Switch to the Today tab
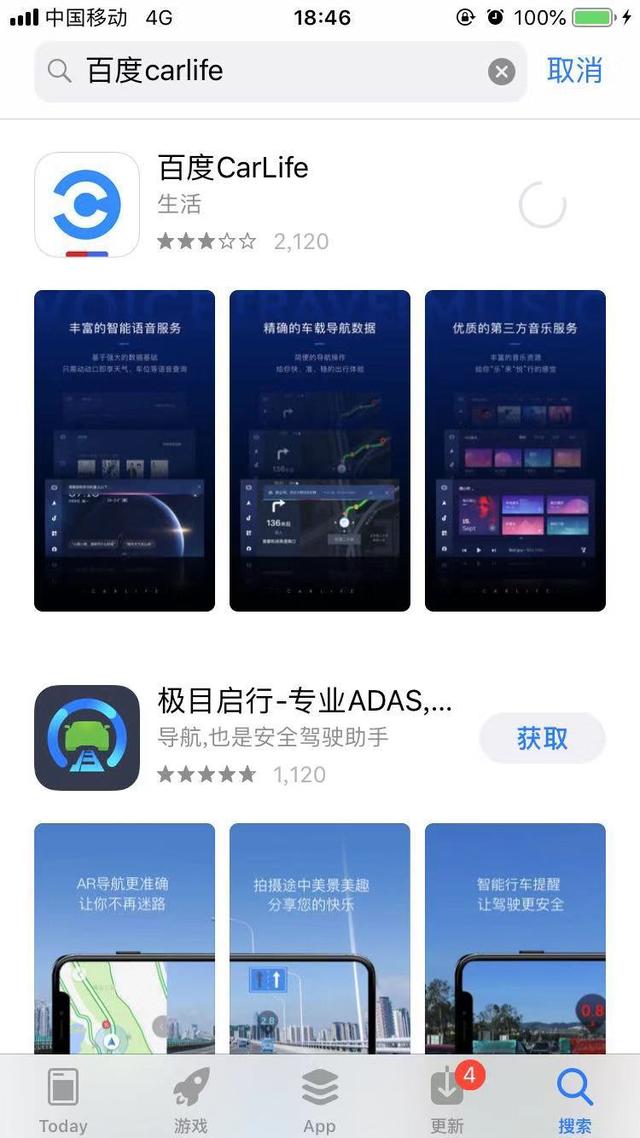This screenshot has height=1138, width=640. 63,1098
